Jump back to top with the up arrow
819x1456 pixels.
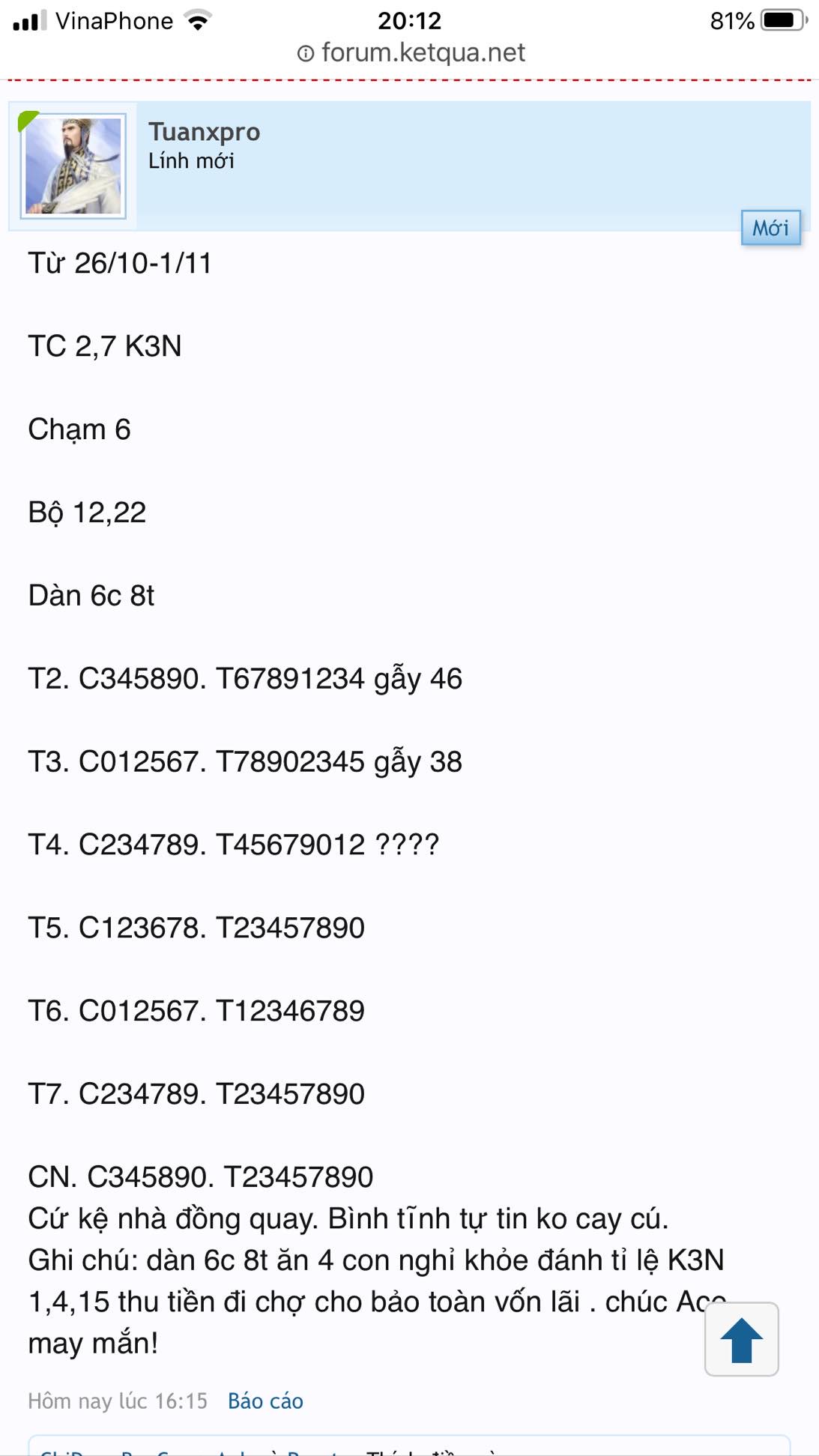741,1339
